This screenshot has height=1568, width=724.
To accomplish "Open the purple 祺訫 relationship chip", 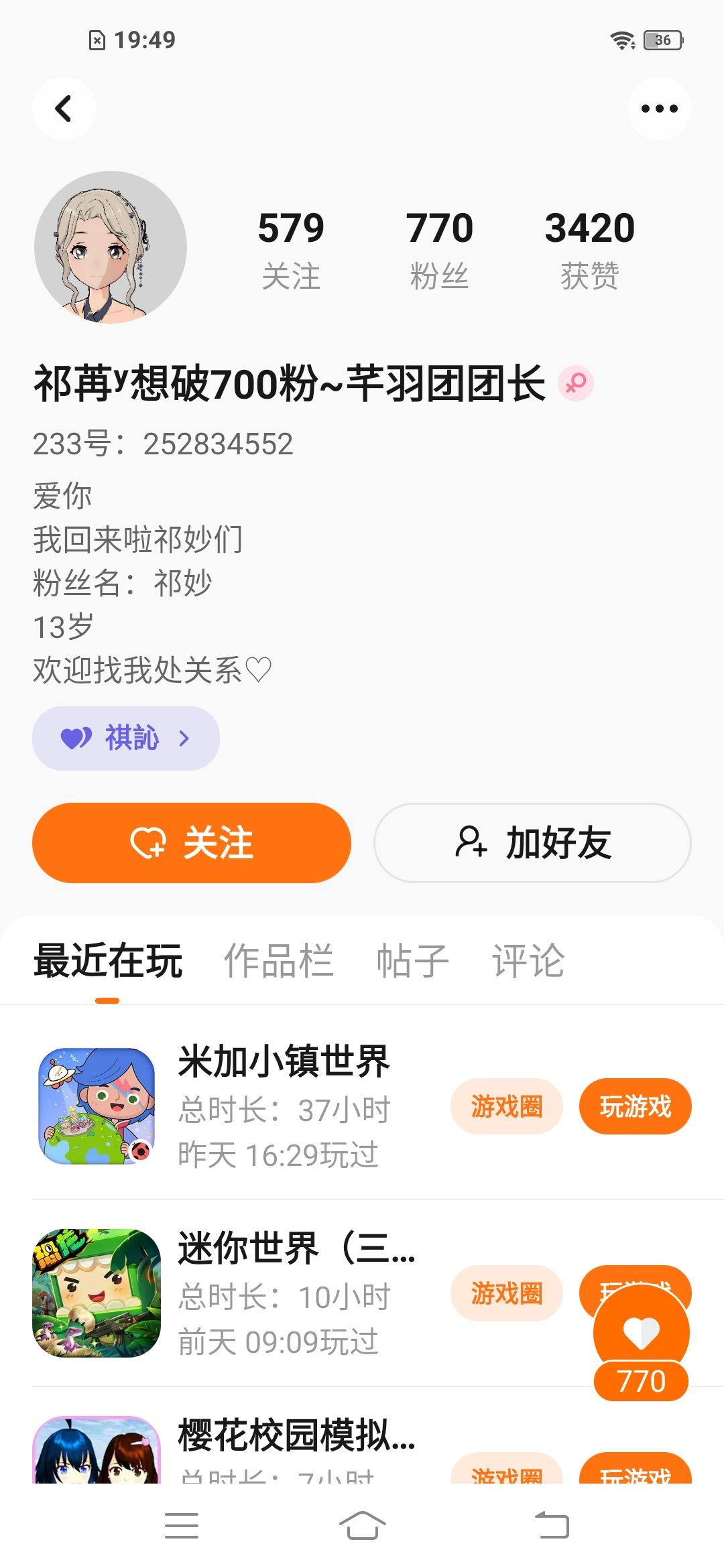I will coord(126,738).
